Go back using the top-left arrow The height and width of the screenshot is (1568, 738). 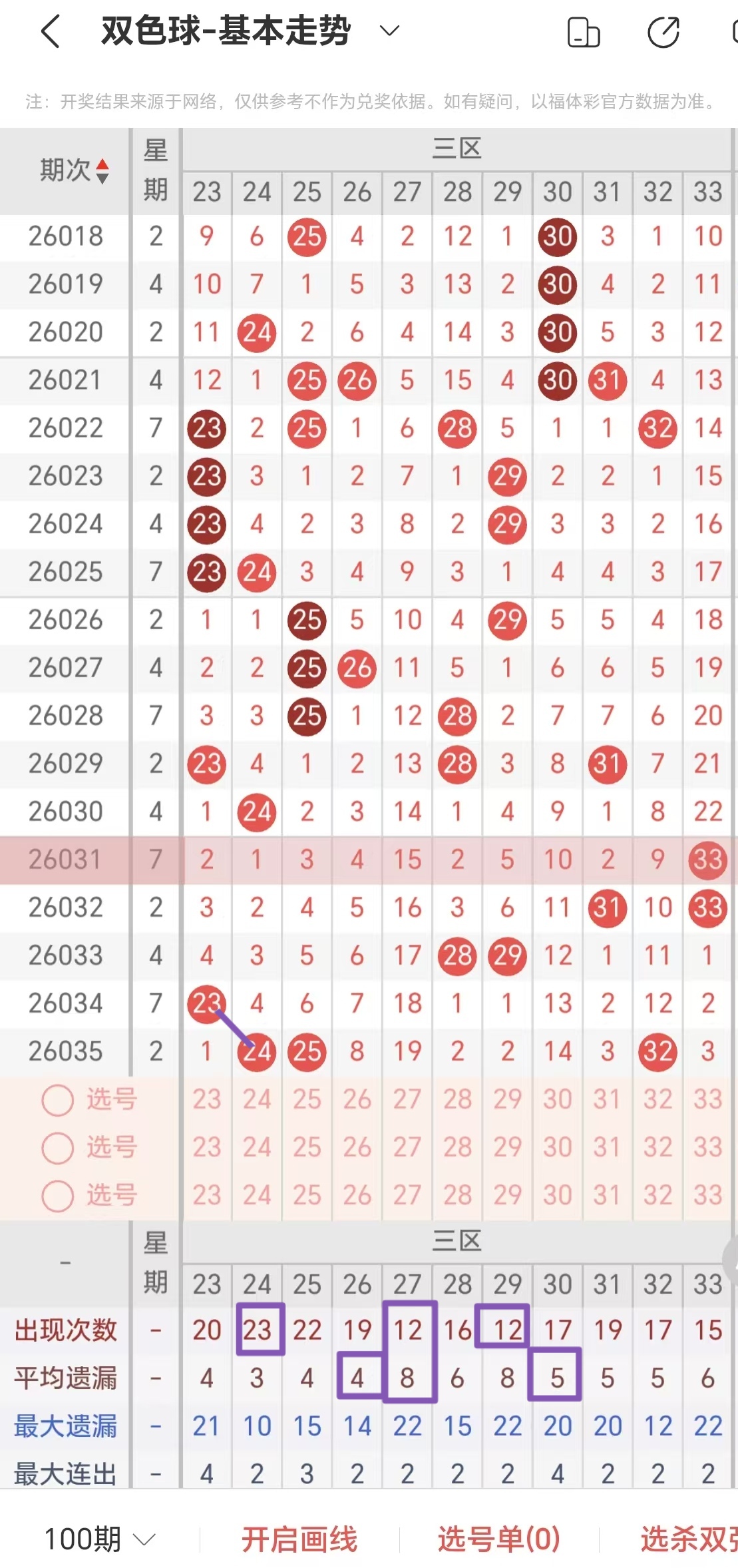[x=48, y=31]
